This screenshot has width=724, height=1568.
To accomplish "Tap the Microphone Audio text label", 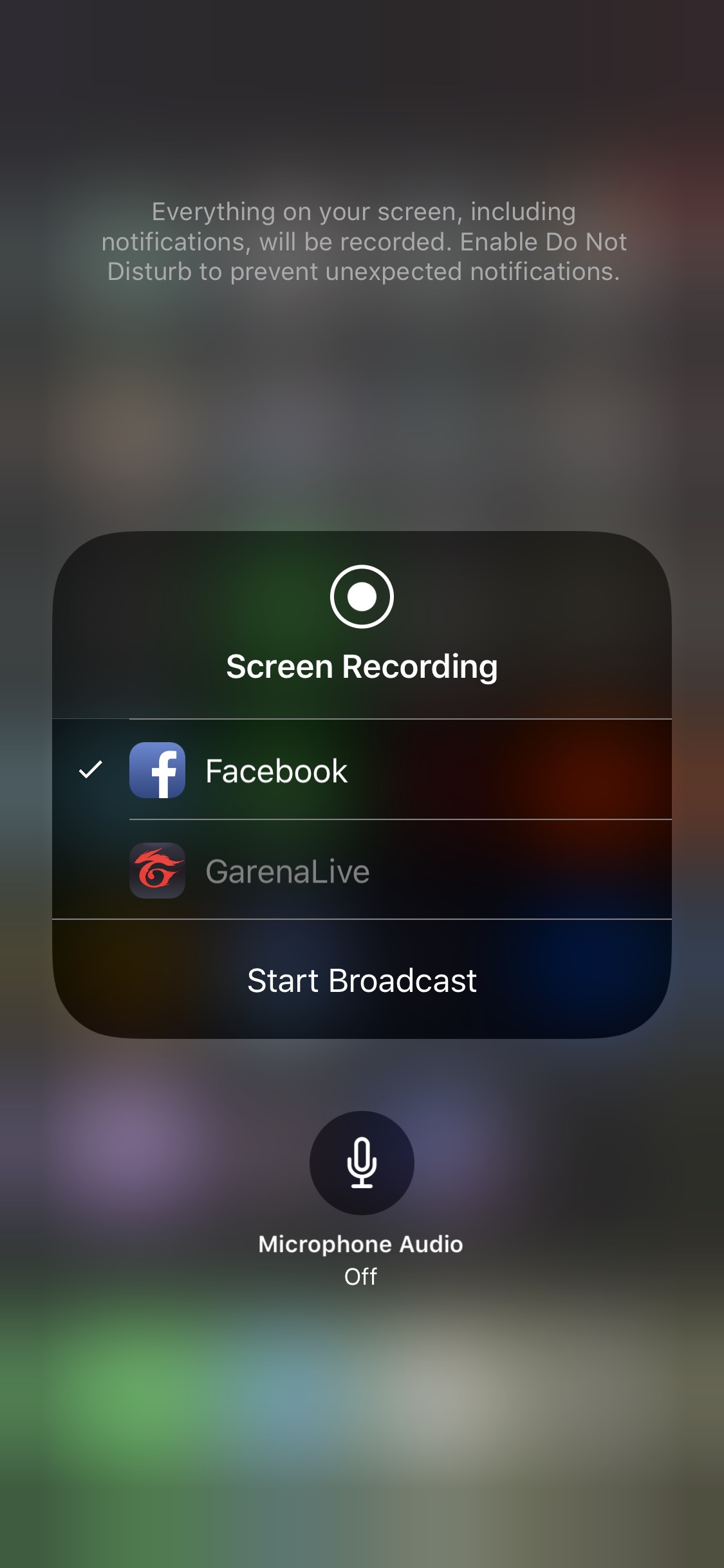I will click(362, 1244).
